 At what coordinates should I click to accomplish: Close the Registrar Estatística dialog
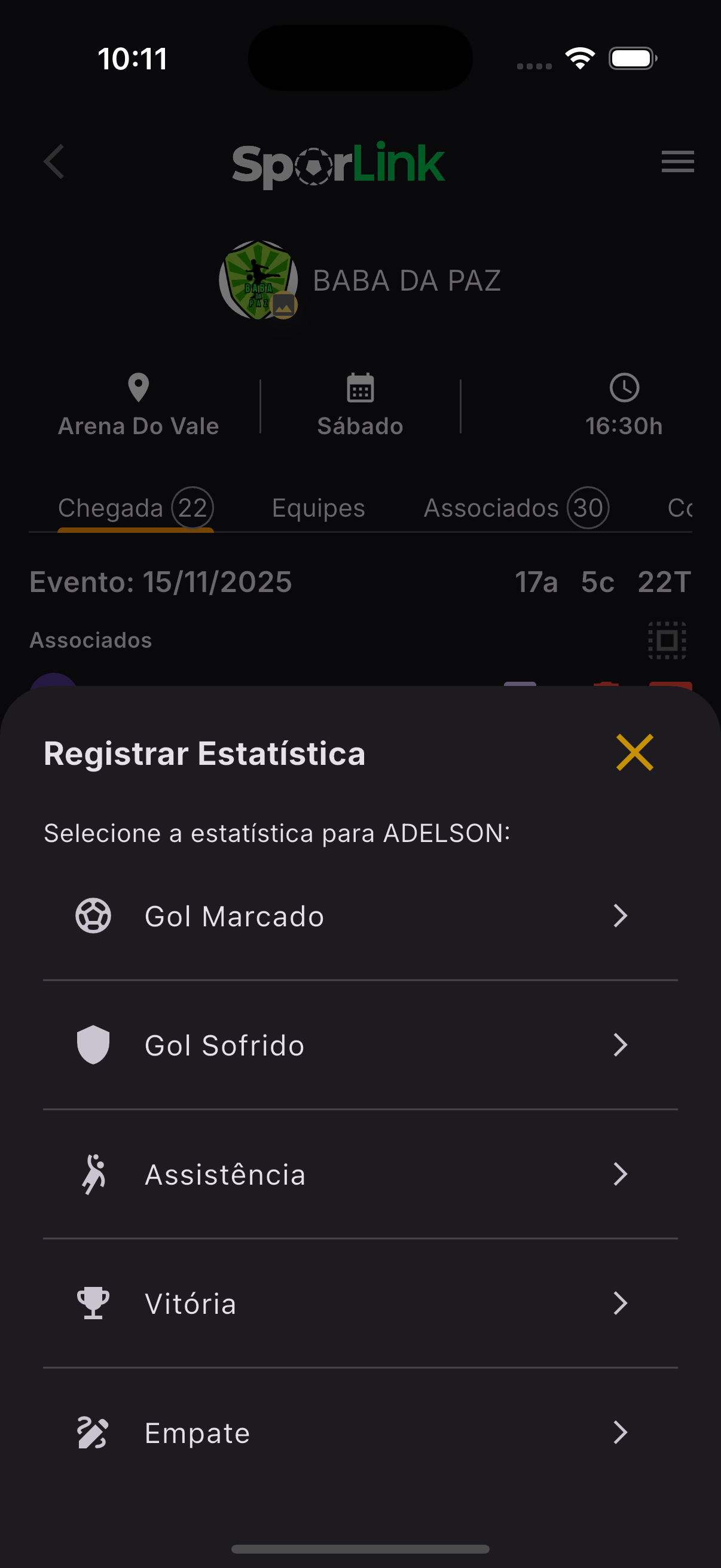(x=634, y=753)
